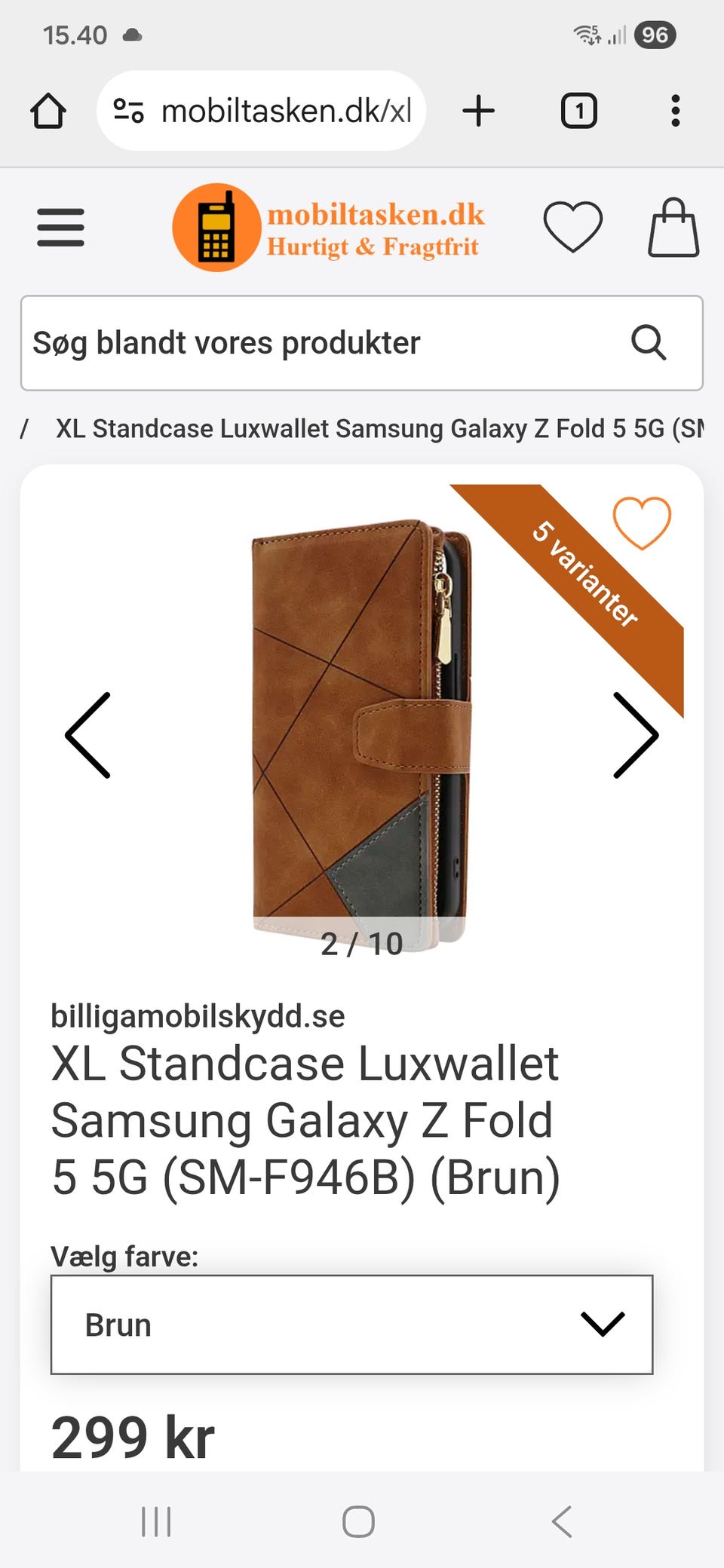Image resolution: width=724 pixels, height=1568 pixels.
Task: Tap the browser home icon
Action: 48,110
